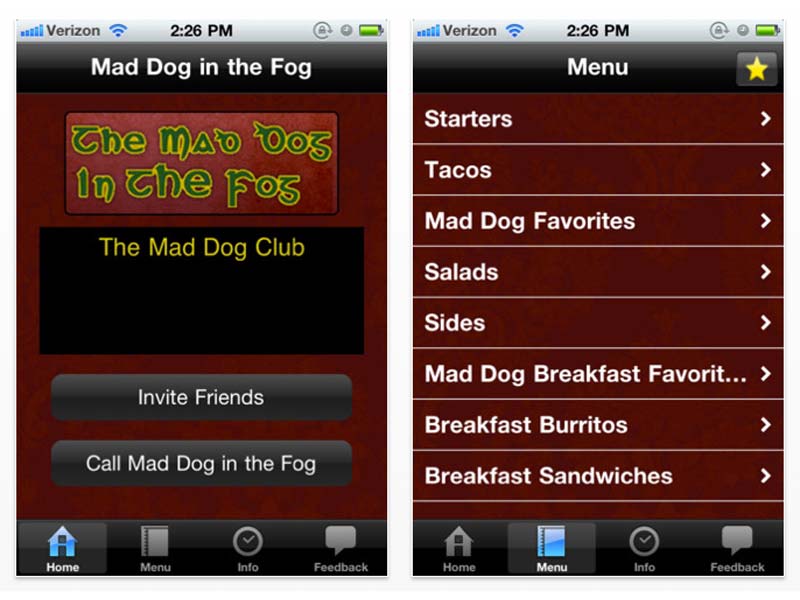Viewport: 800px width, 600px height.
Task: Call Mad Dog in the Fog
Action: click(x=201, y=463)
